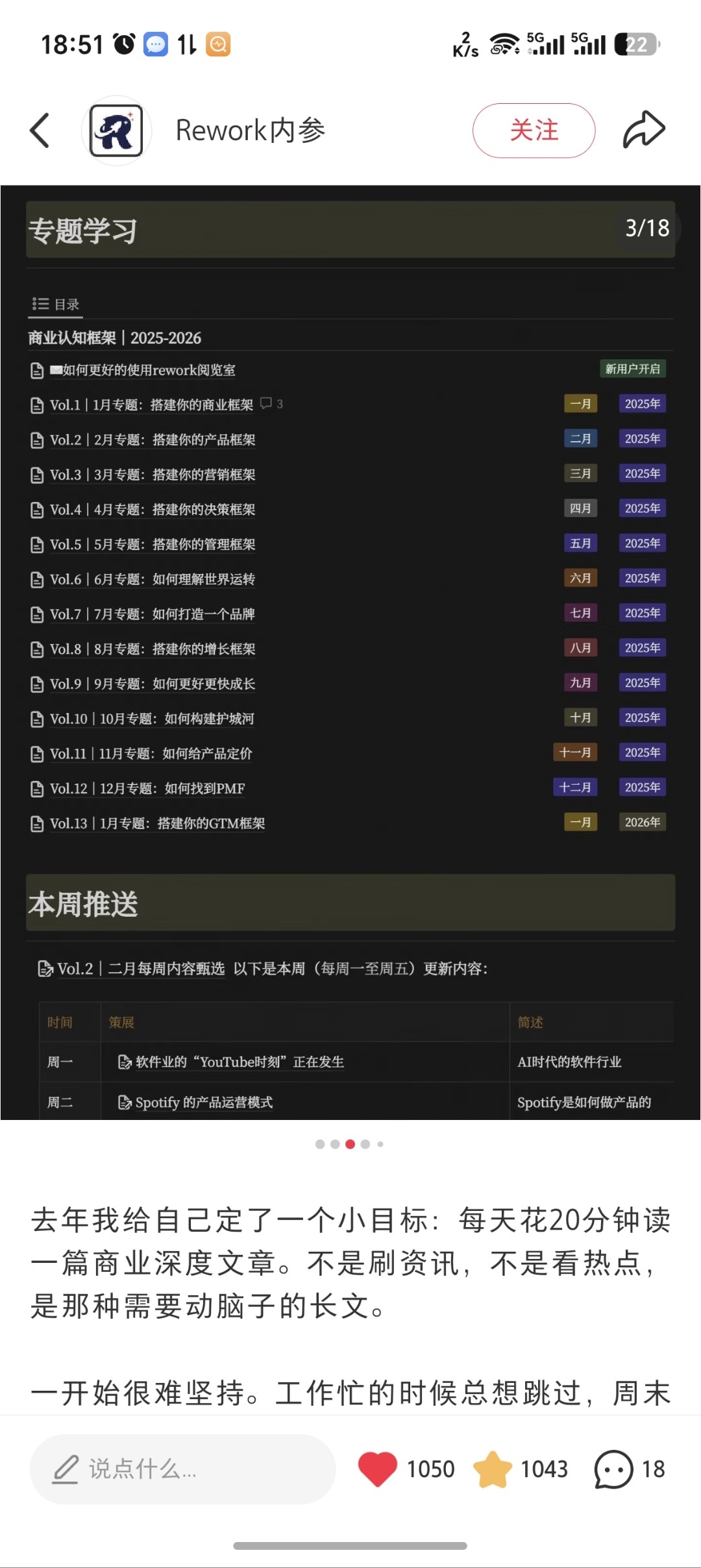Follow Rework内参 with the 关注 button
The image size is (701, 1568).
click(x=534, y=131)
